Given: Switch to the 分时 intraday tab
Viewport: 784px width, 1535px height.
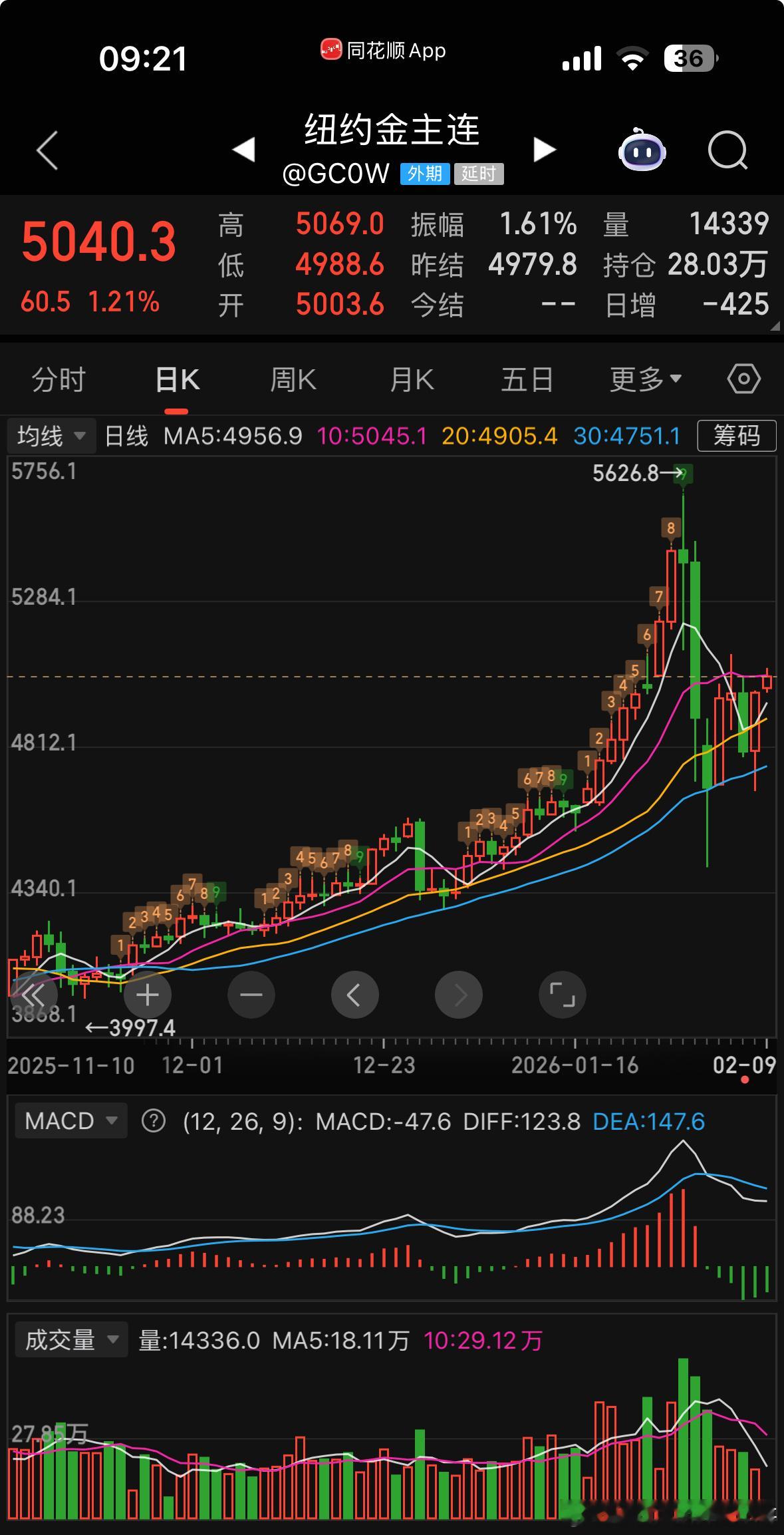Looking at the screenshot, I should (58, 378).
